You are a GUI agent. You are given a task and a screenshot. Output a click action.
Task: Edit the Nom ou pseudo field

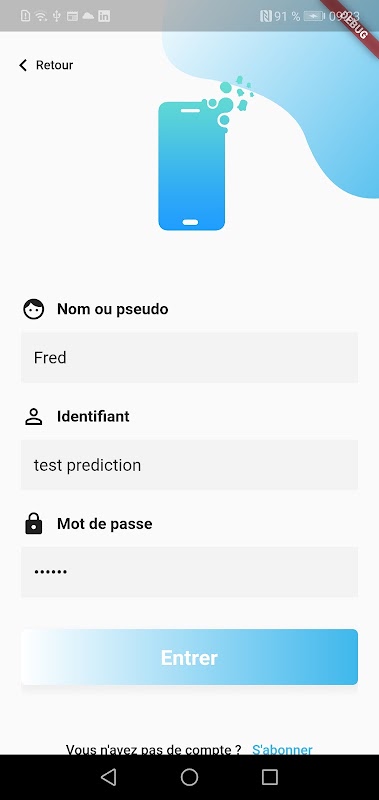[x=189, y=357]
